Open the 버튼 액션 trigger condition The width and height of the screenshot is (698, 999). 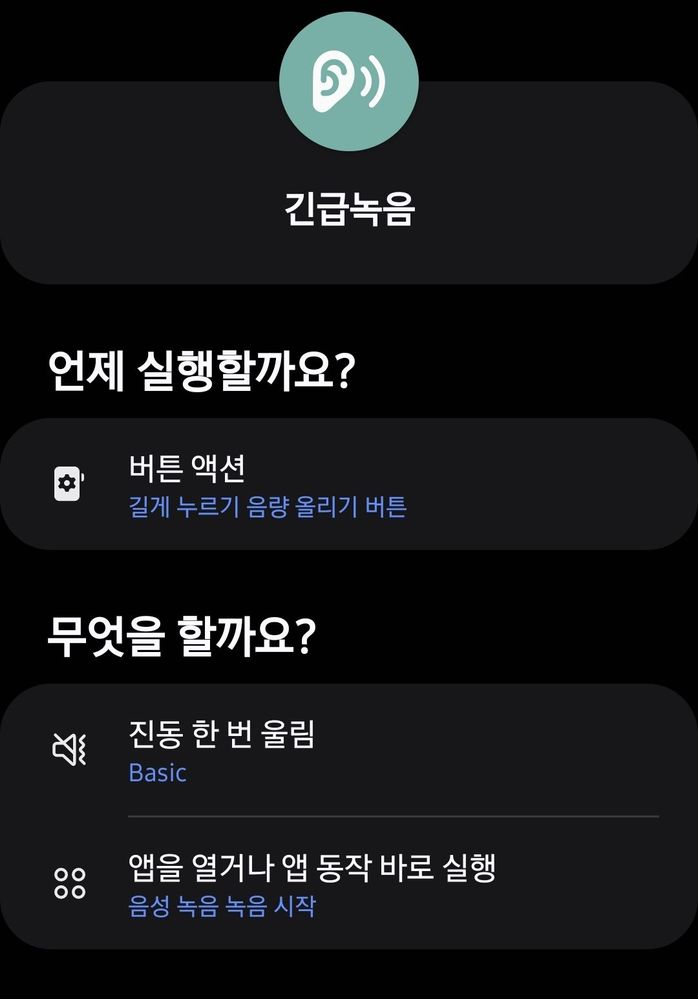348,485
